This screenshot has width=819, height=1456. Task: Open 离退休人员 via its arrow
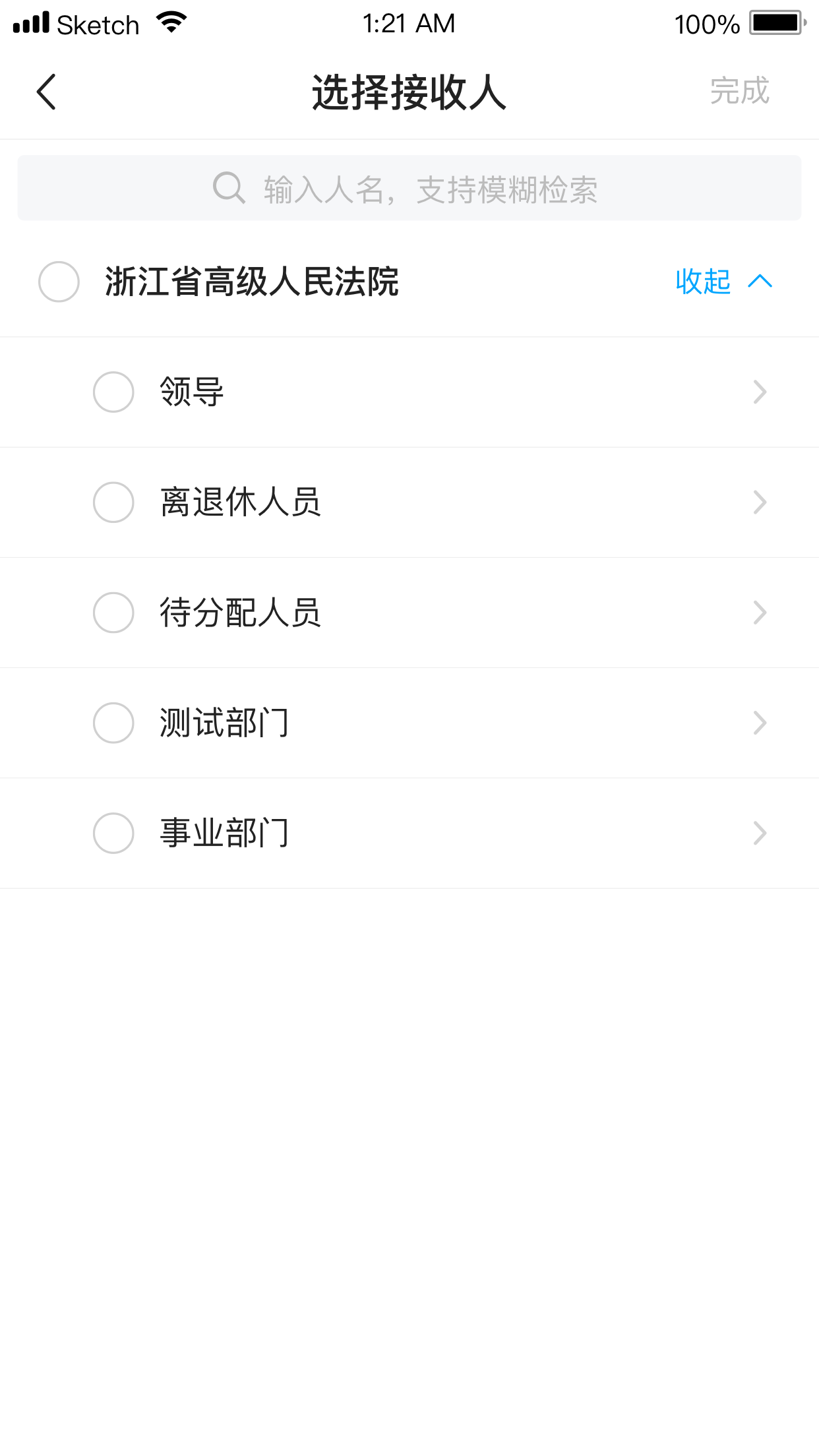point(760,502)
